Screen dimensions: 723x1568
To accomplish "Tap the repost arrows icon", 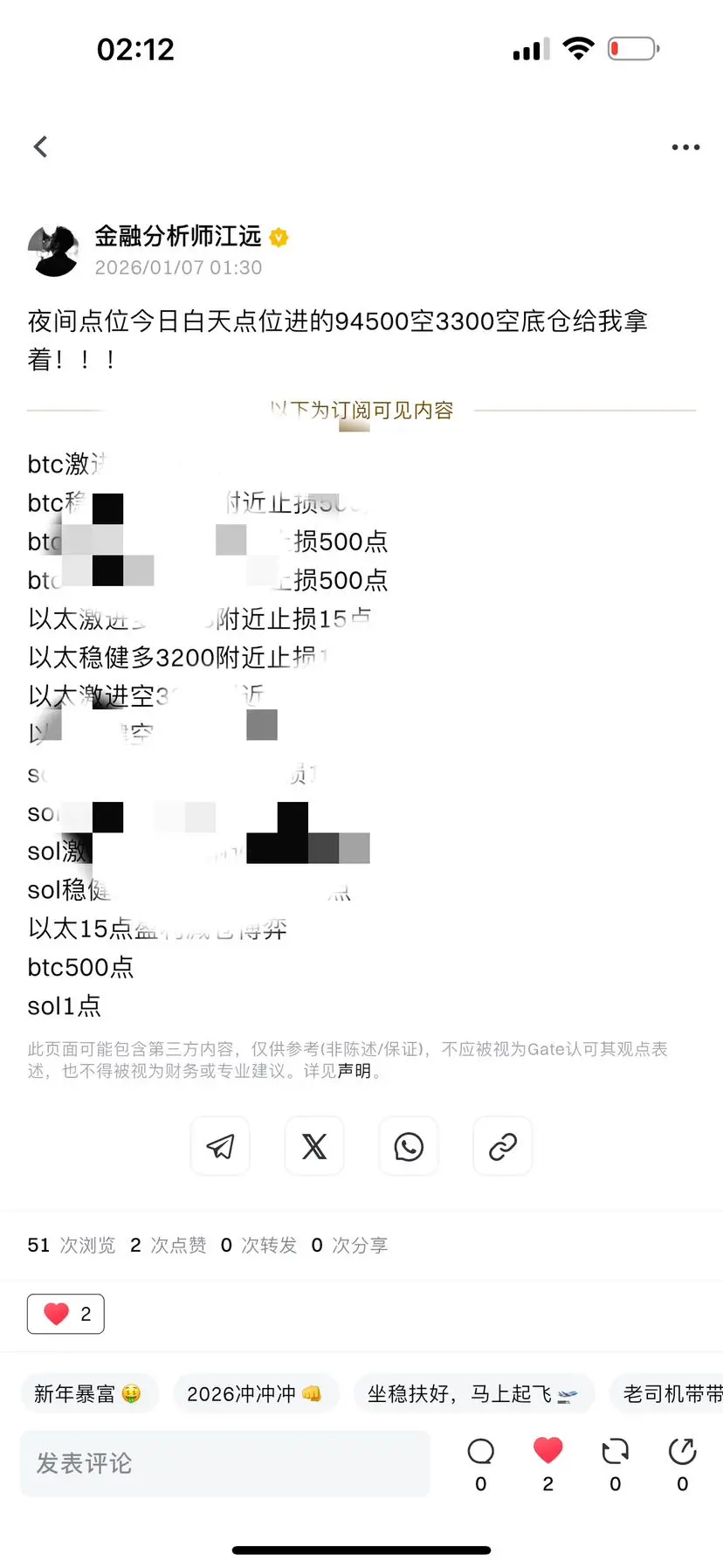I will tap(615, 1450).
